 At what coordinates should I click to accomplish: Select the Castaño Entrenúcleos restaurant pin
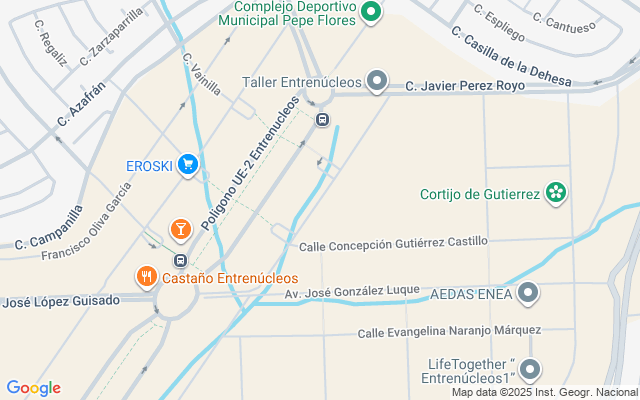coord(146,276)
